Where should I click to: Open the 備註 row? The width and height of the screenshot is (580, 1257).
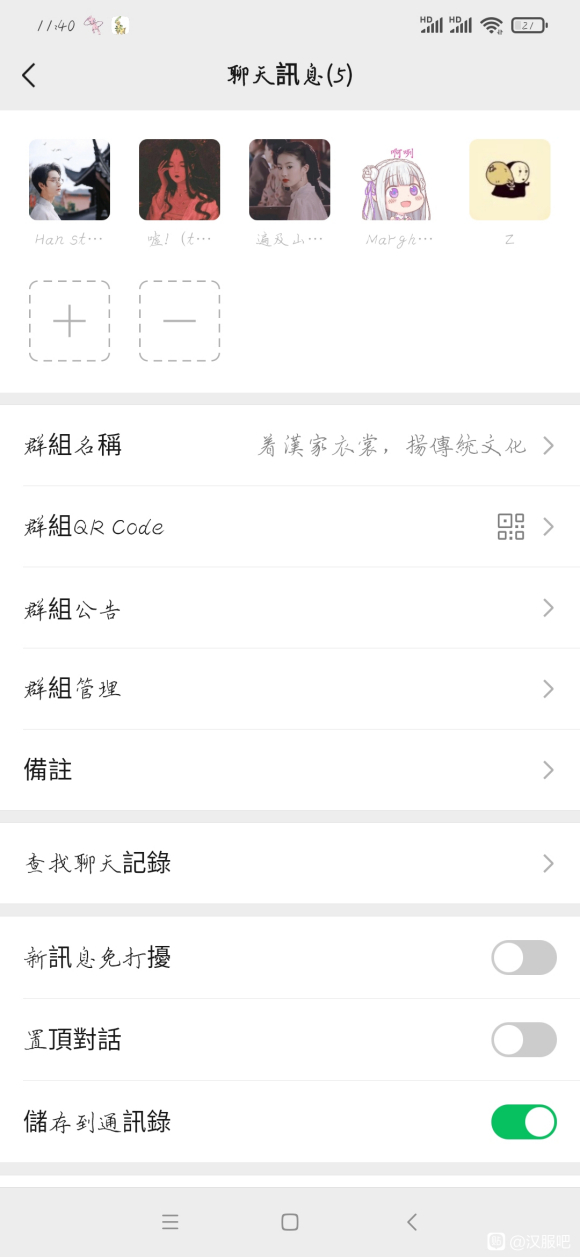[x=290, y=770]
